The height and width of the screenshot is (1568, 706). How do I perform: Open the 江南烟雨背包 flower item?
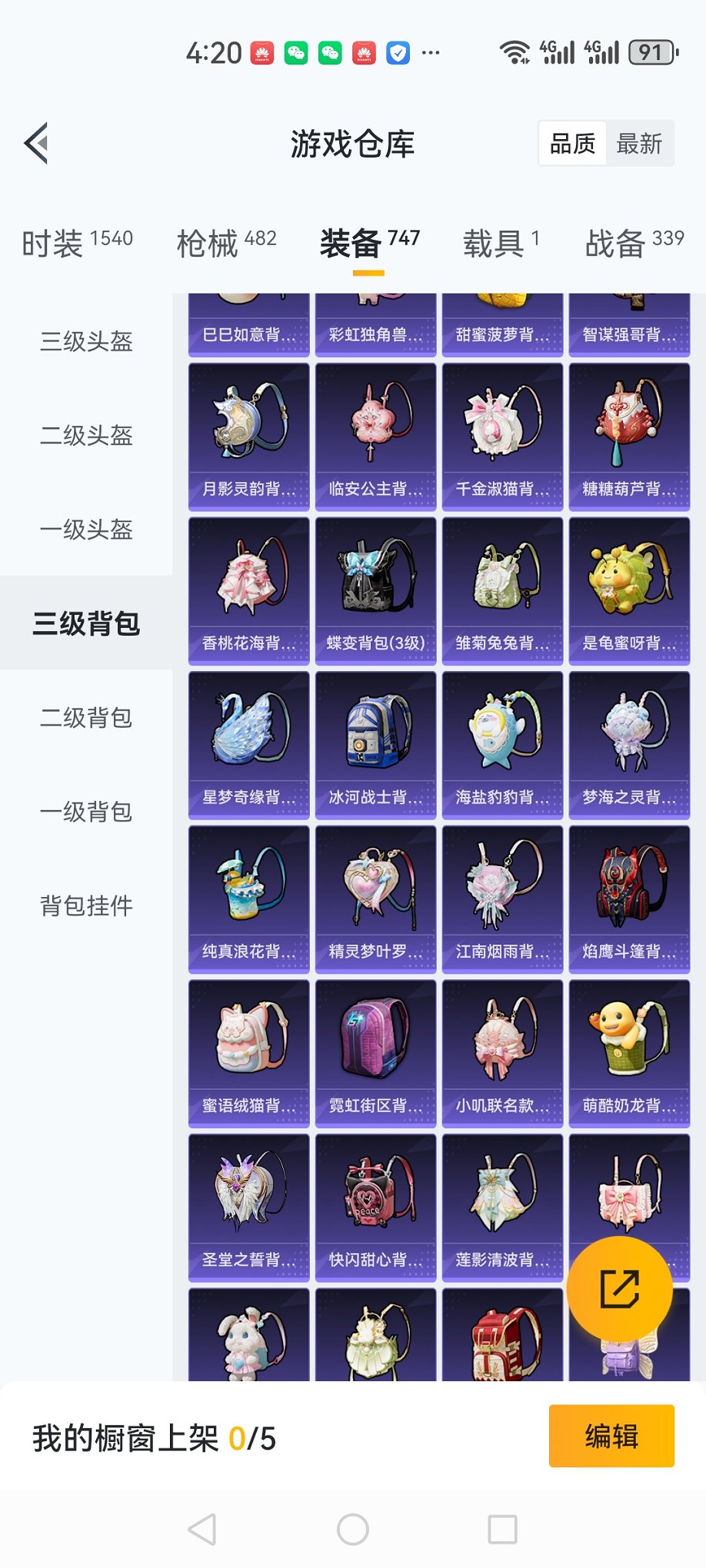(x=501, y=897)
